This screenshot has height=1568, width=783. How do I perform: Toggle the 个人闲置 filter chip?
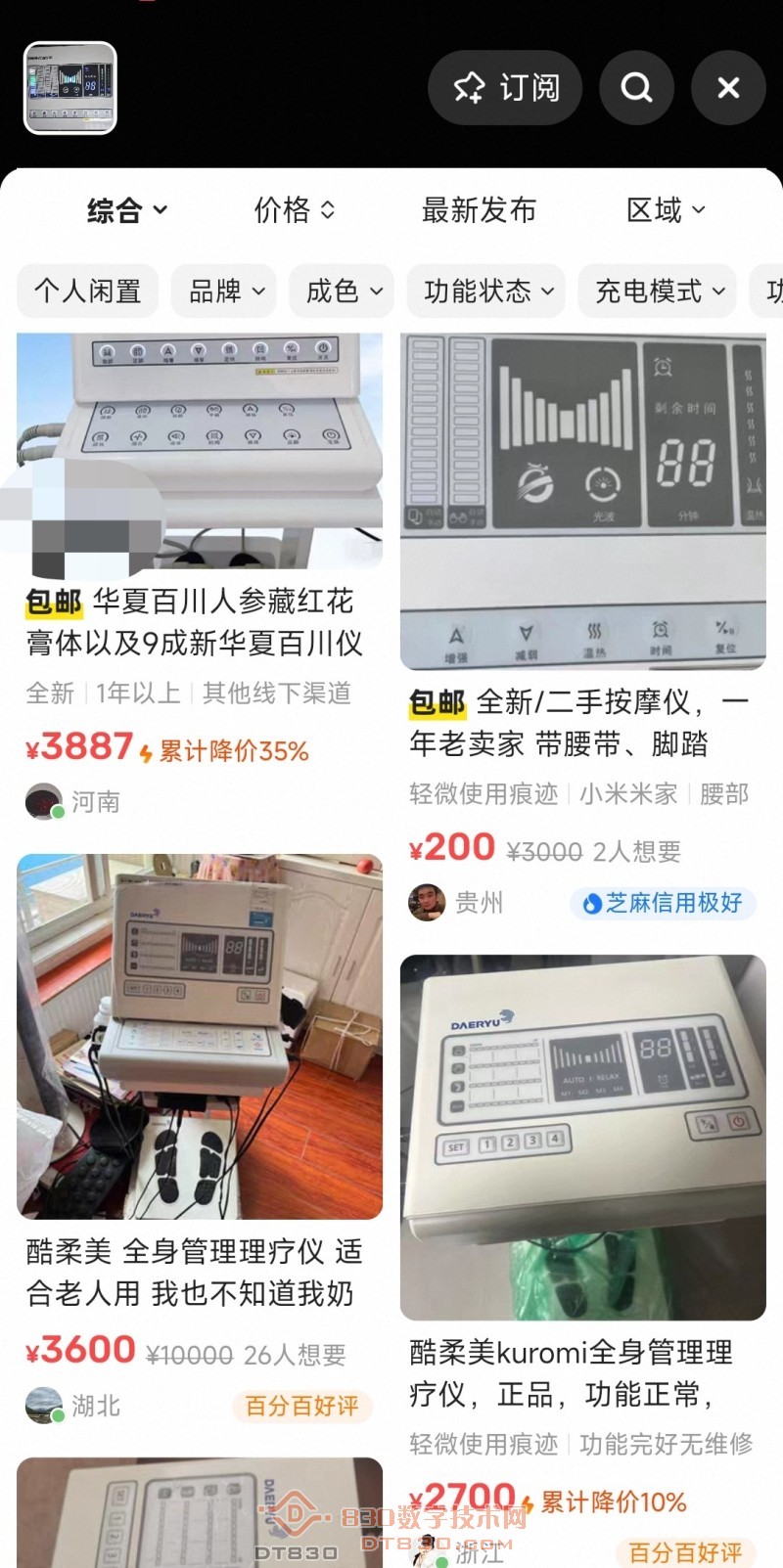click(87, 291)
